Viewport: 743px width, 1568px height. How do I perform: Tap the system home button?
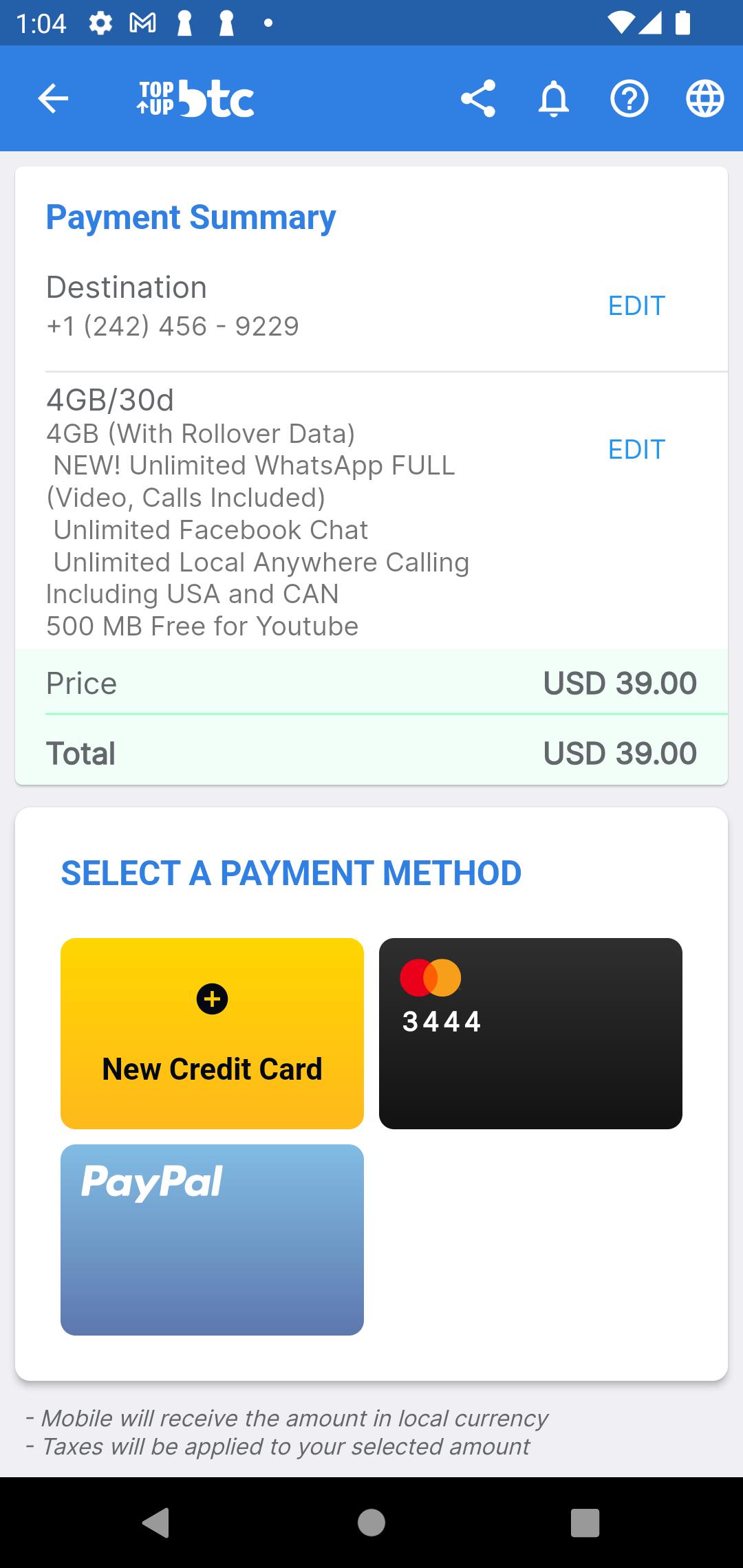click(x=371, y=1523)
